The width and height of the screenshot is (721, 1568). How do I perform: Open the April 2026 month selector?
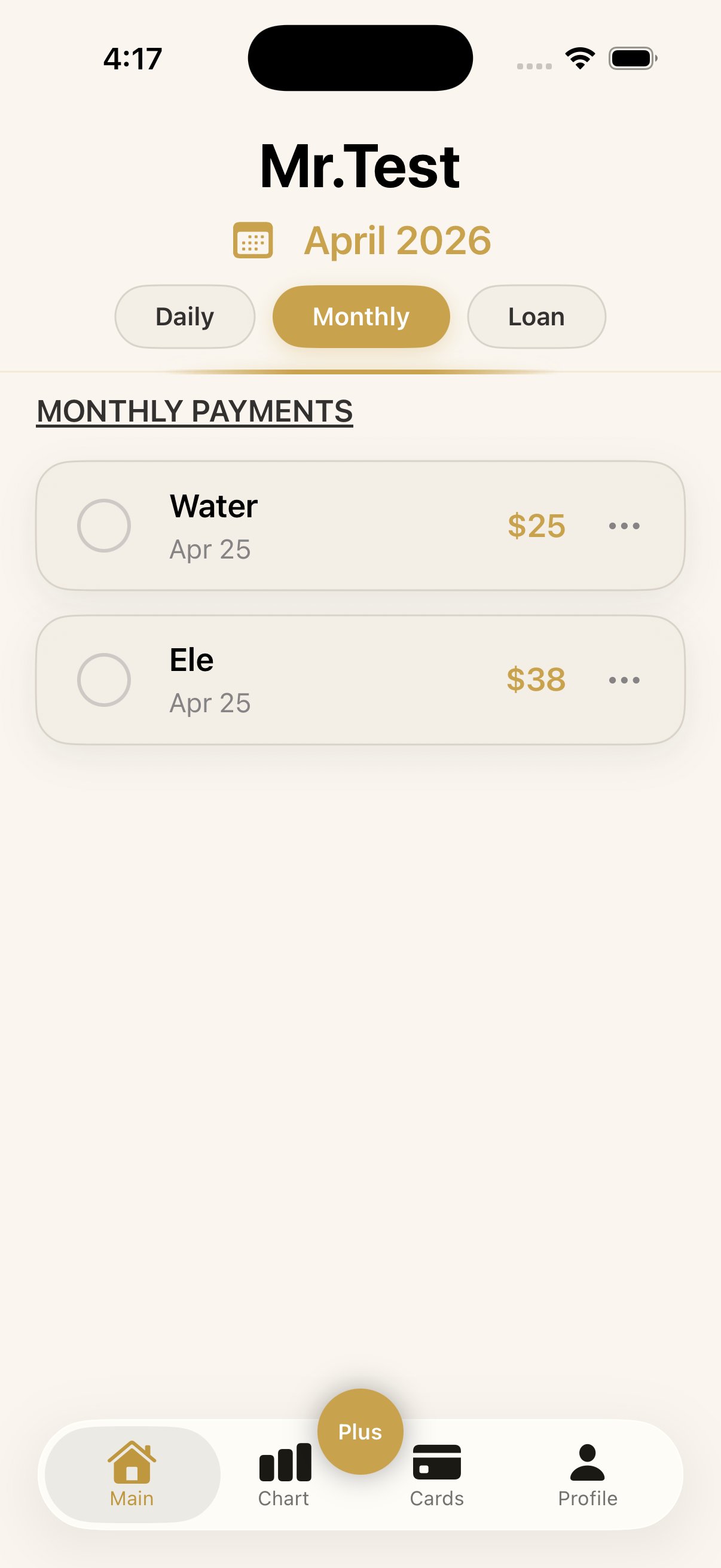(398, 241)
